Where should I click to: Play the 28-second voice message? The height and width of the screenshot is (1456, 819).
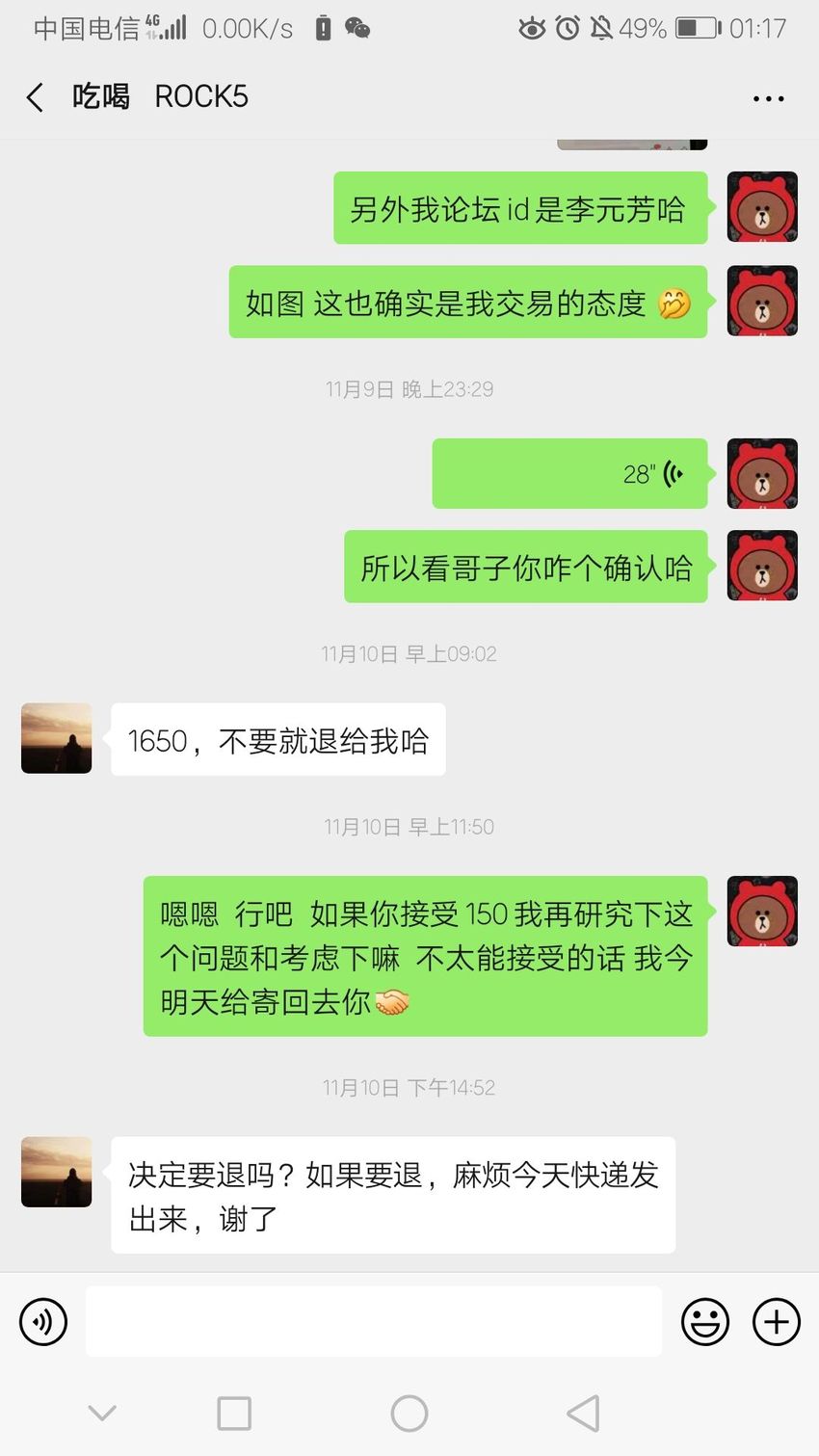tap(569, 473)
